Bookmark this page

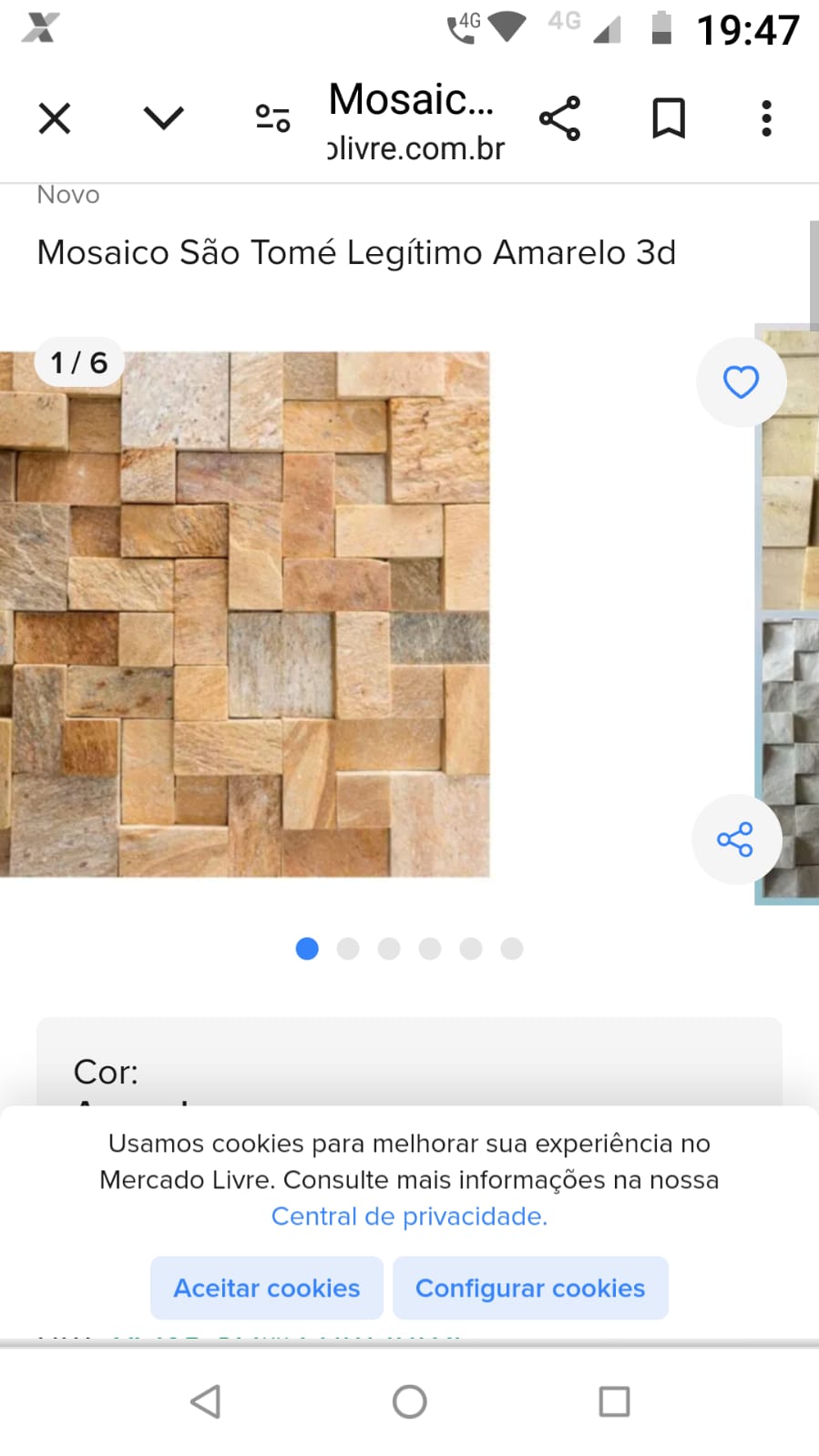pos(669,118)
